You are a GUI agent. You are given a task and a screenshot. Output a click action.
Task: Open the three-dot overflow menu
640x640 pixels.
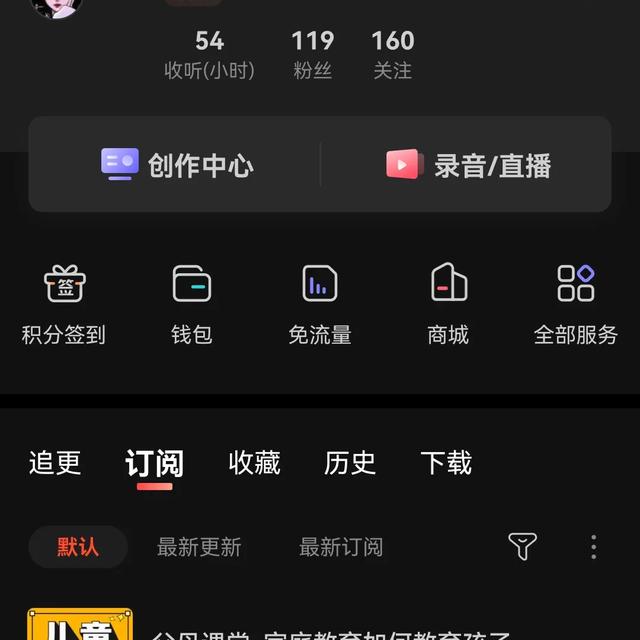coord(593,547)
